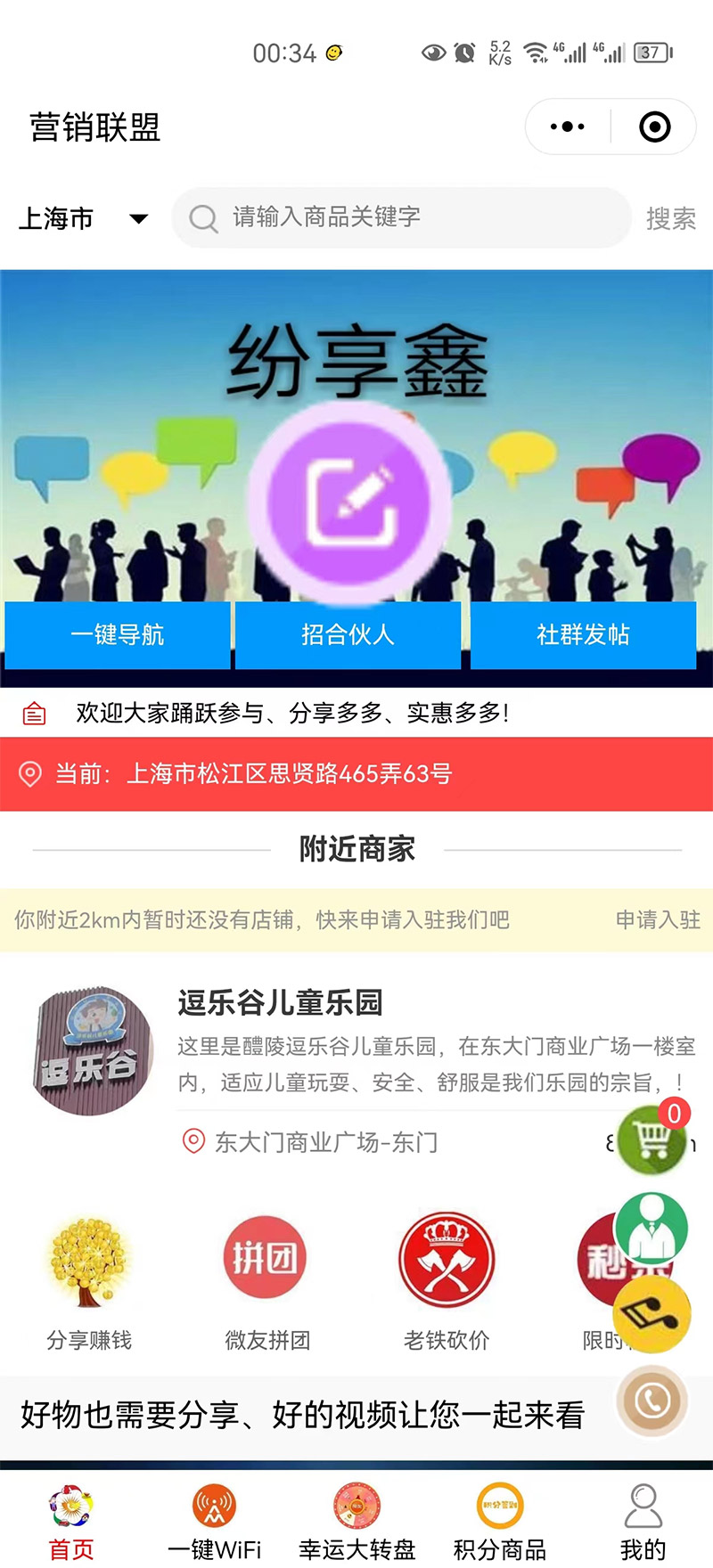This screenshot has width=713, height=1568.
Task: Tap the floating phone call button
Action: pos(652,1401)
